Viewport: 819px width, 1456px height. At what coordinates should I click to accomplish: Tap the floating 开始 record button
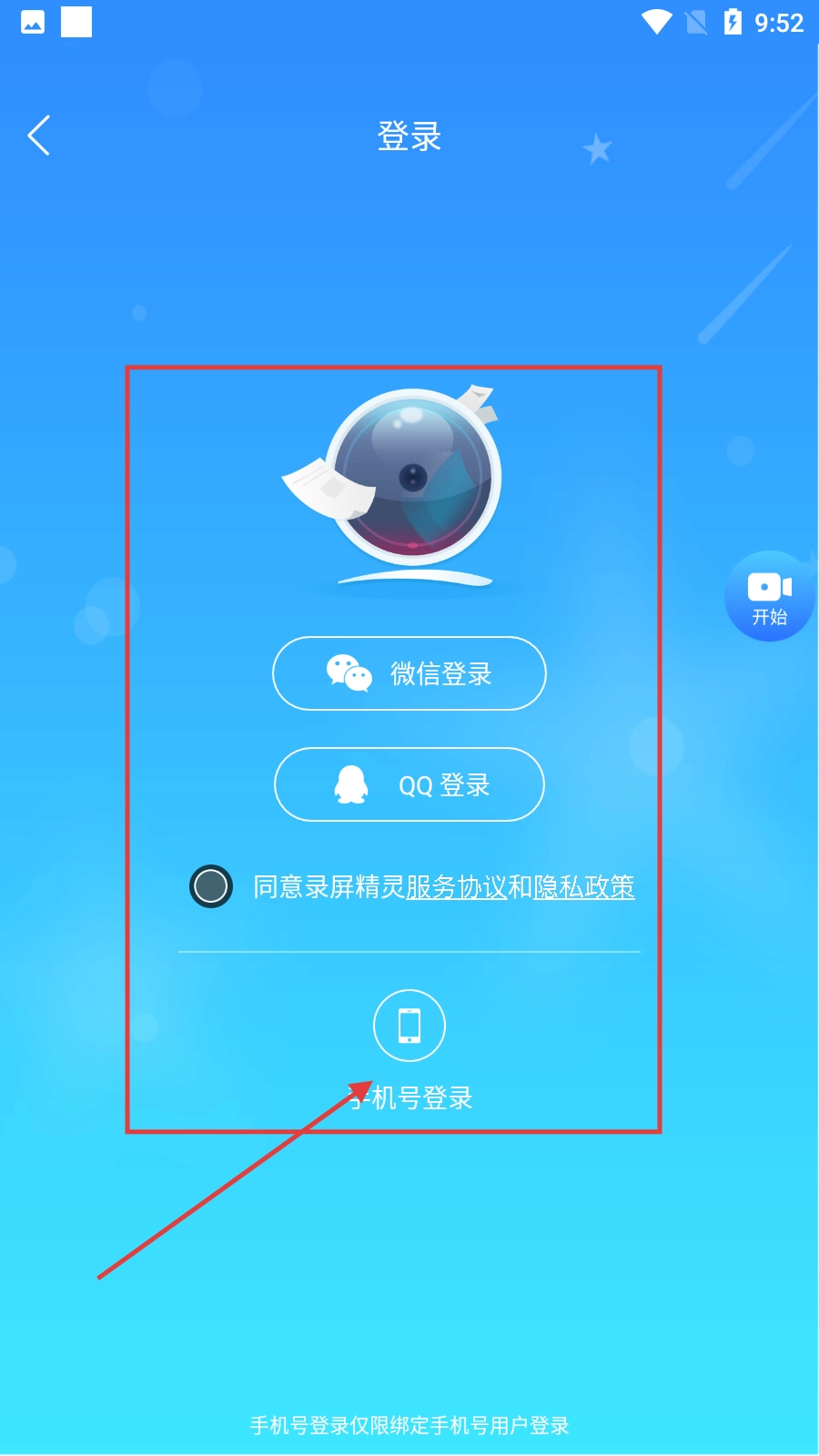pos(769,597)
